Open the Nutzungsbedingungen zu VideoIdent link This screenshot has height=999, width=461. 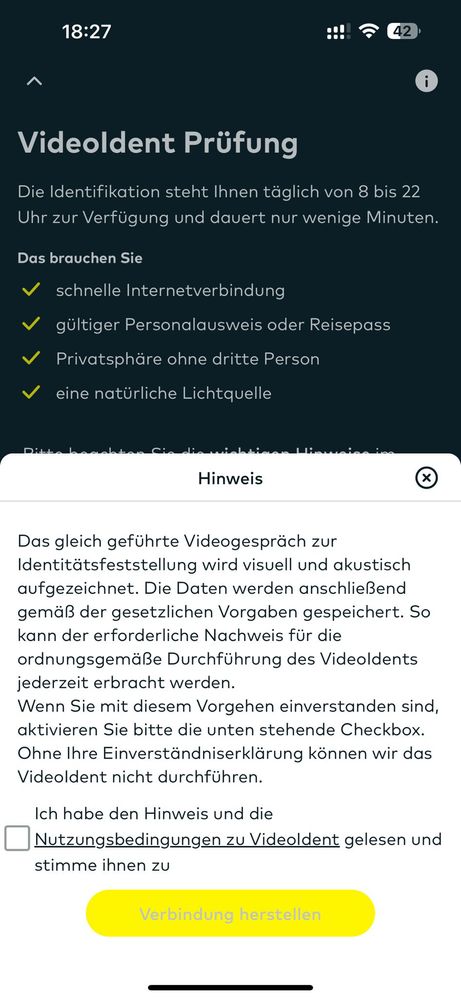coord(187,839)
